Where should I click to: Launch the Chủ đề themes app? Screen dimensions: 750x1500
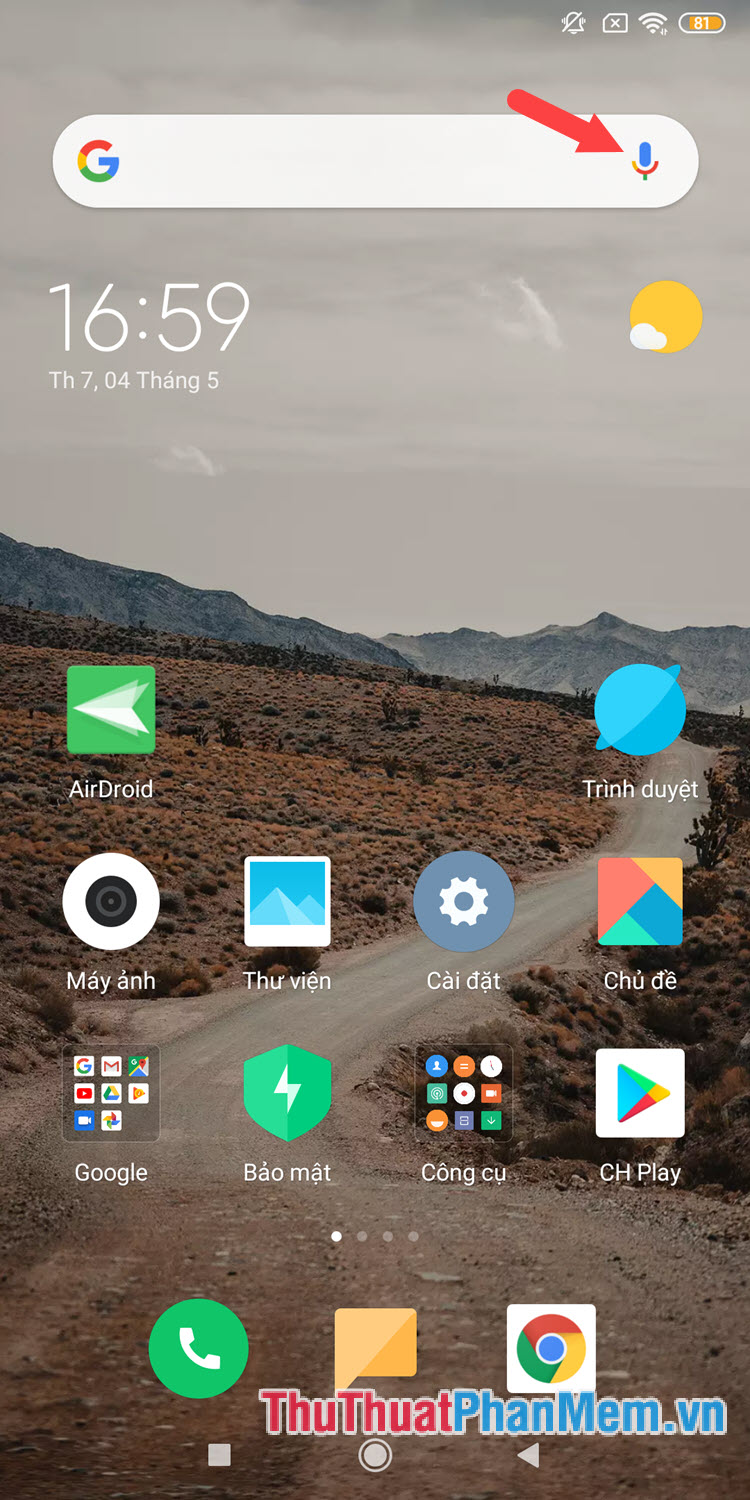pyautogui.click(x=640, y=901)
